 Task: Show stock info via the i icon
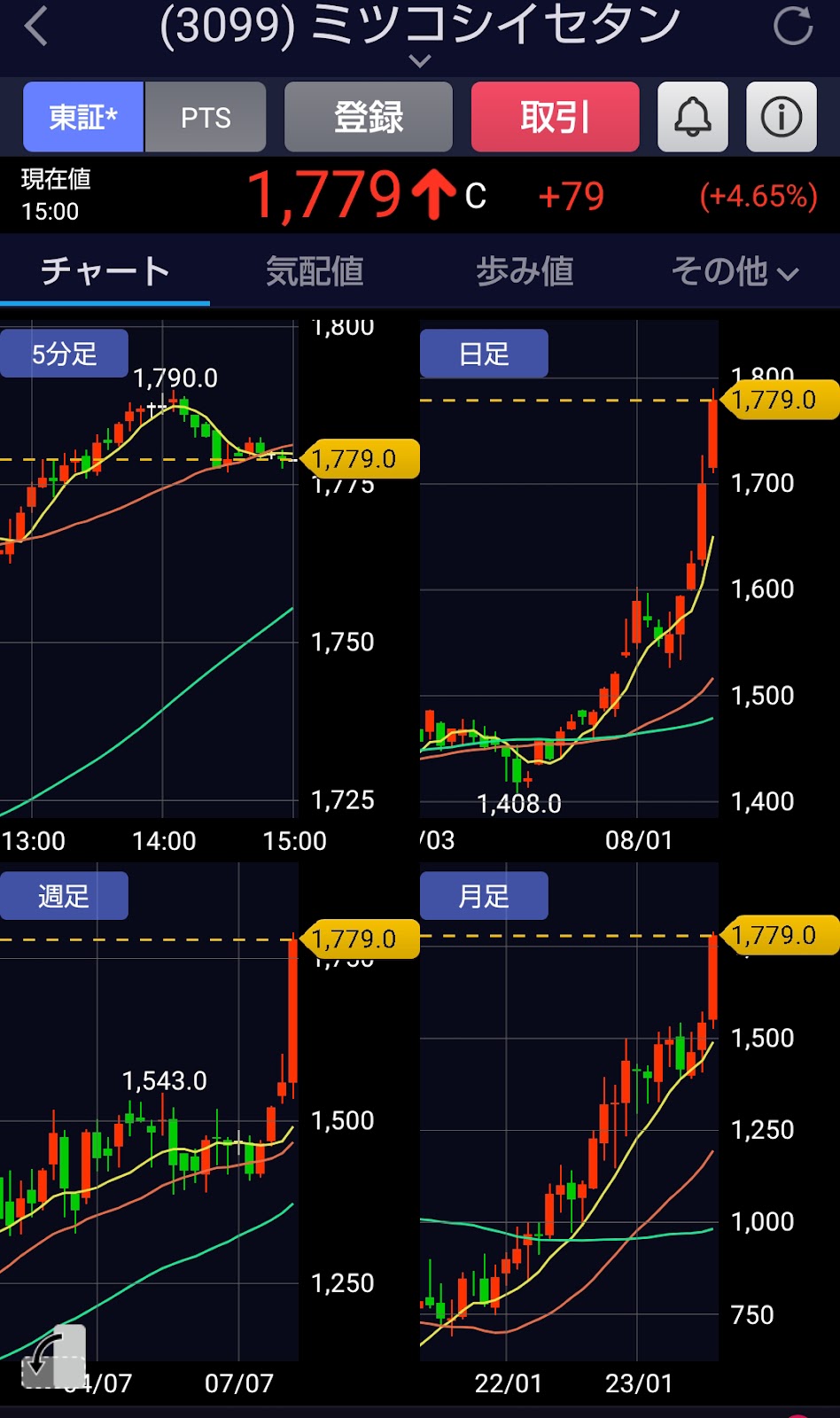782,117
